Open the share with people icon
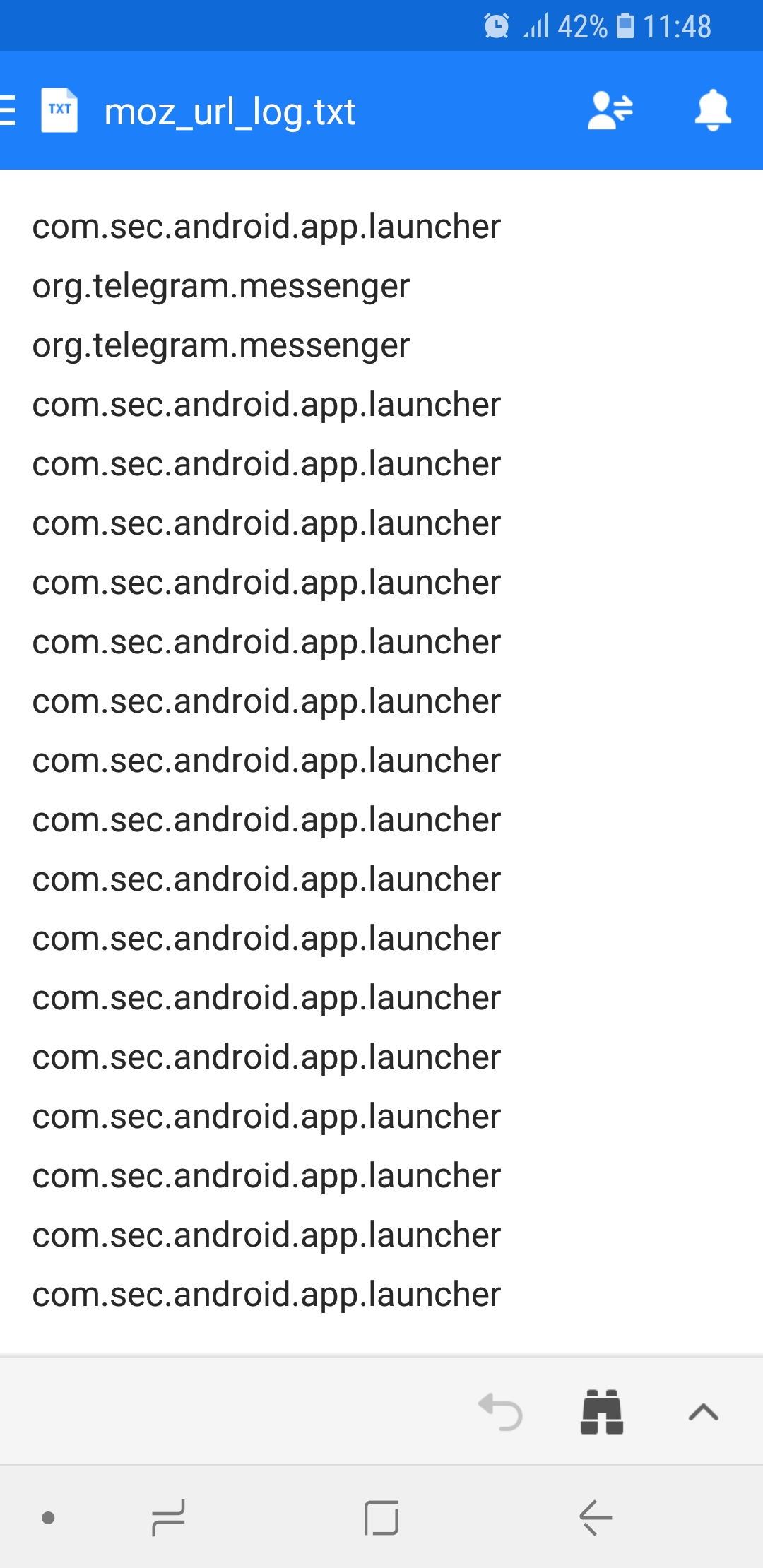This screenshot has height=1568, width=763. pos(610,110)
